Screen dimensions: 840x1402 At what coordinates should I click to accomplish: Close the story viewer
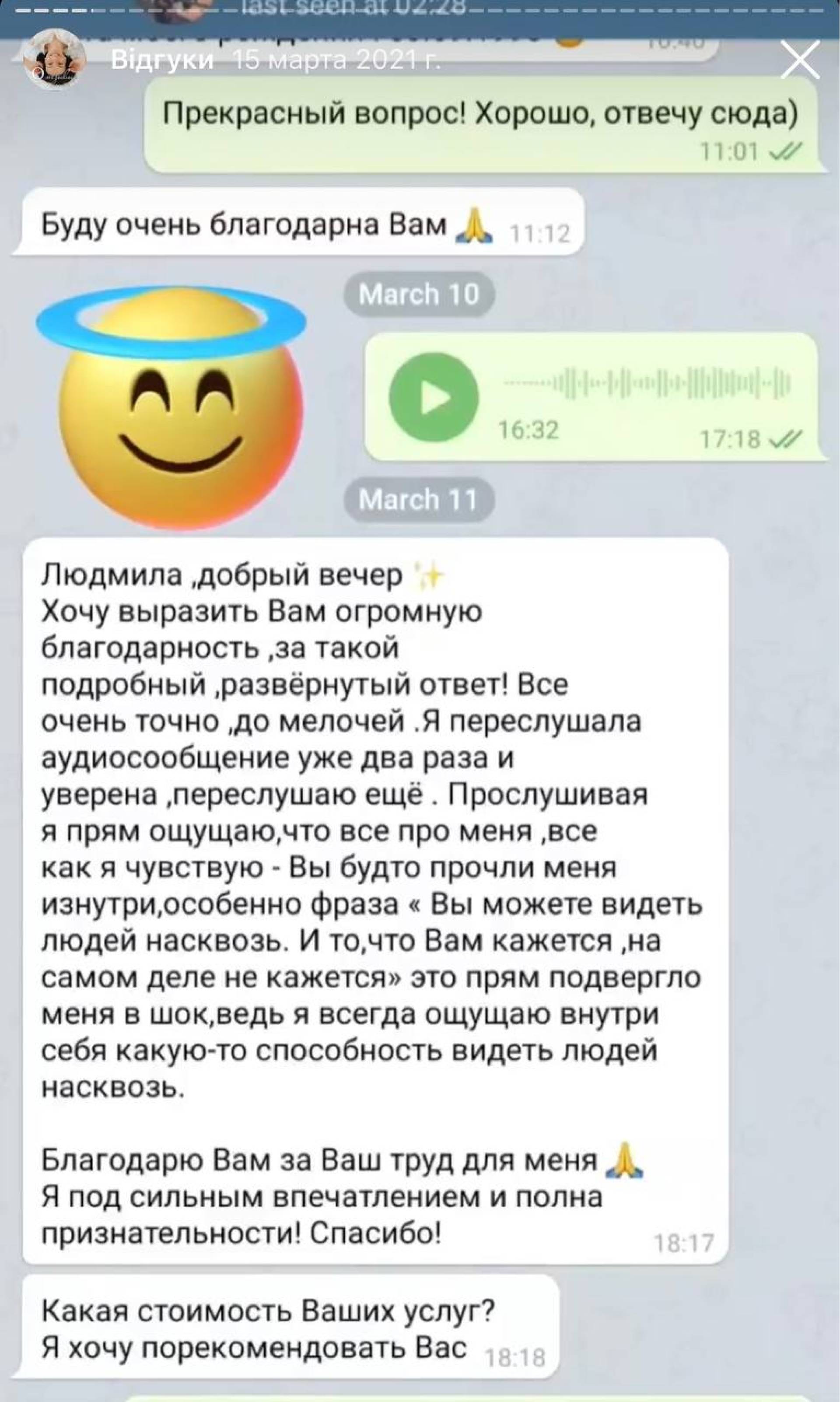[800, 60]
